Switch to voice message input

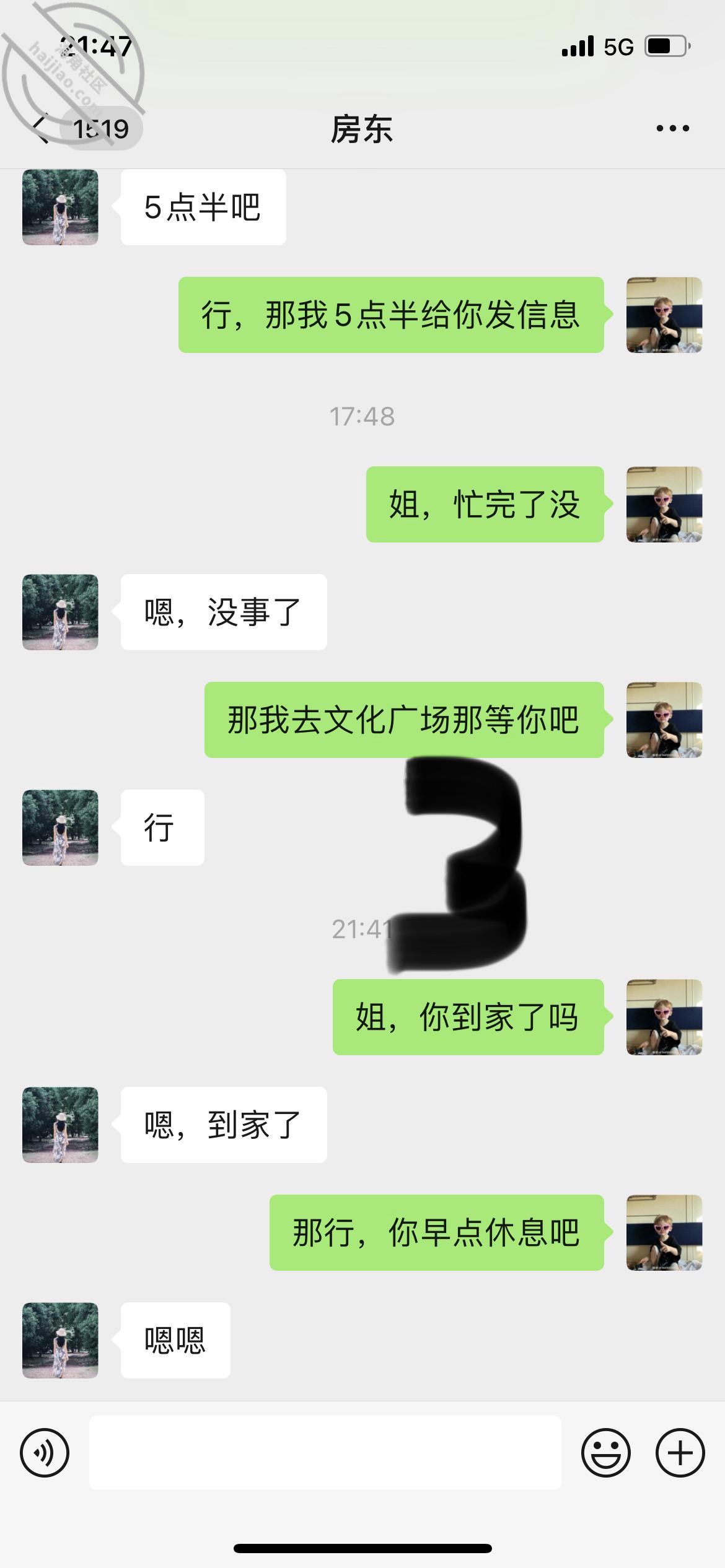click(x=45, y=1453)
